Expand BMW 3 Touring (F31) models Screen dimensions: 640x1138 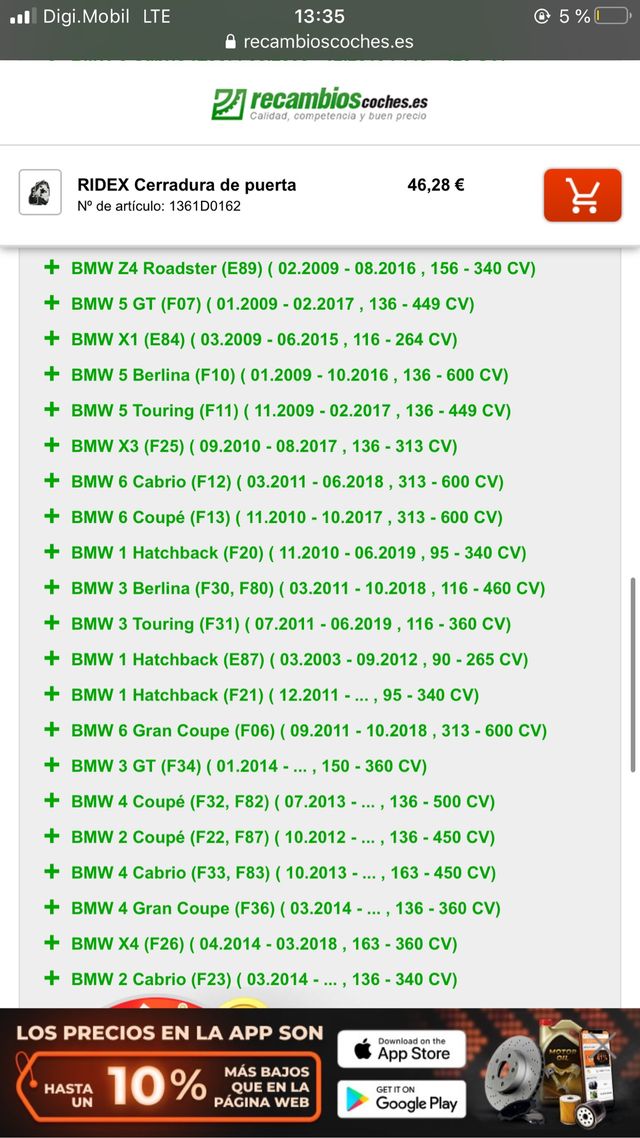tap(52, 624)
